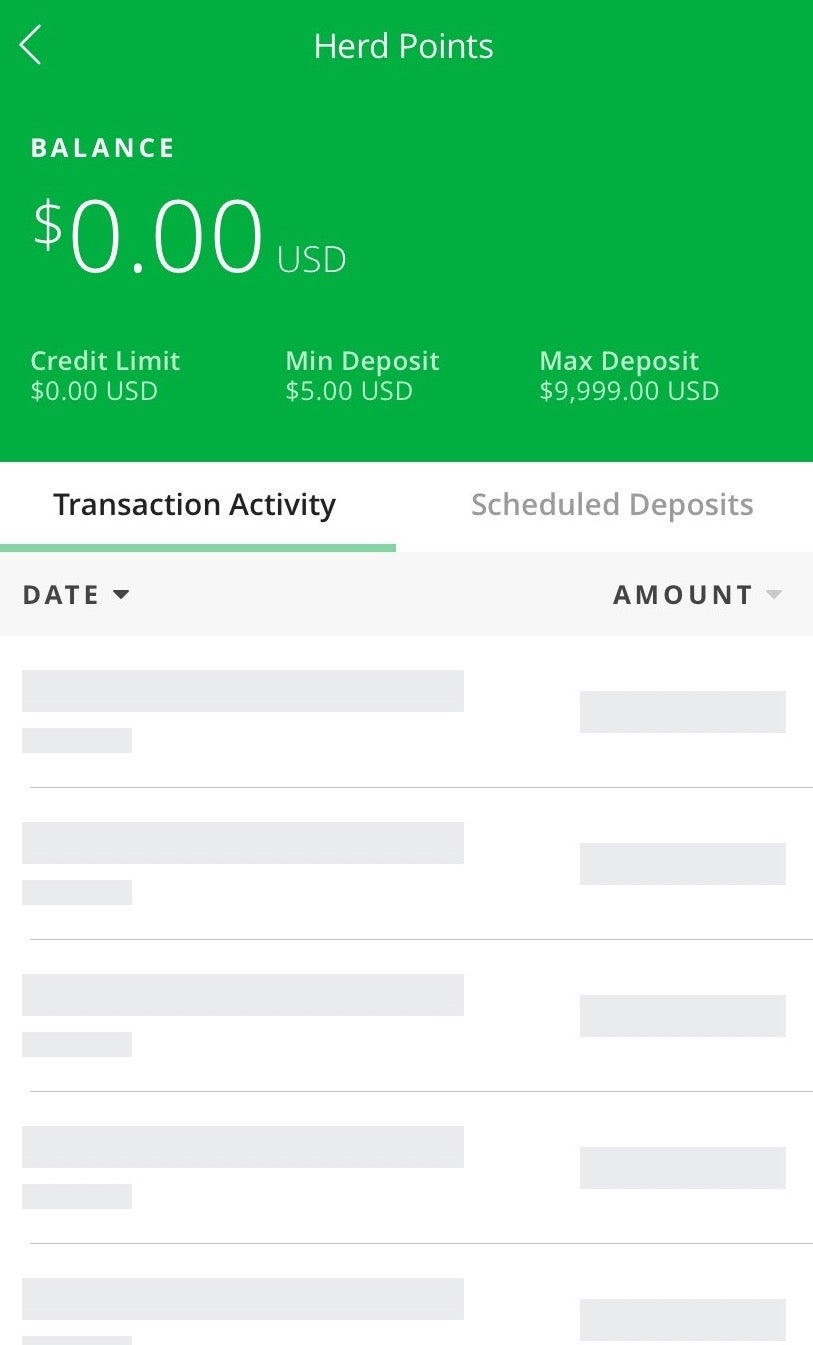Image resolution: width=813 pixels, height=1345 pixels.
Task: Switch to the Scheduled Deposits tab
Action: [612, 505]
